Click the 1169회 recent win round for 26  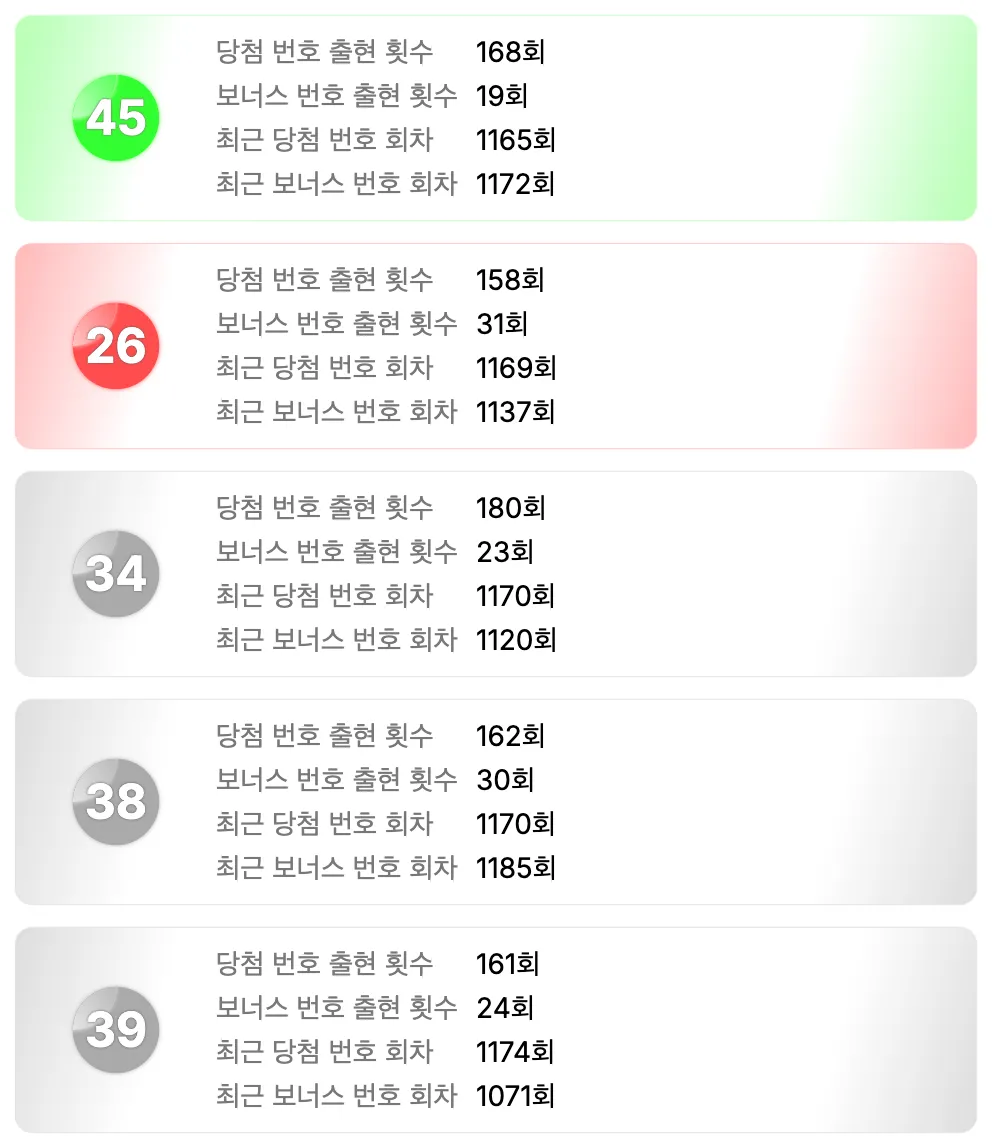516,369
